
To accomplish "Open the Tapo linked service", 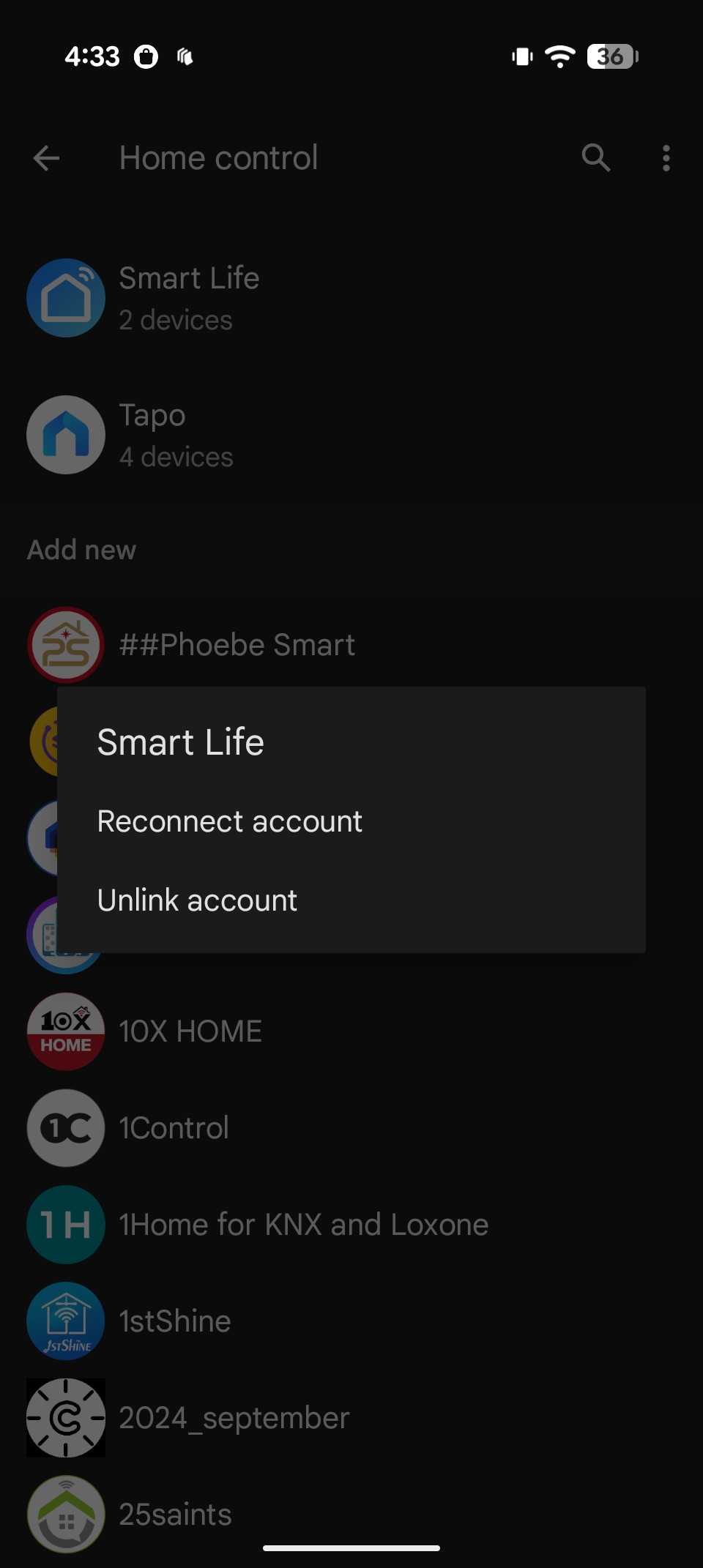I will tap(176, 435).
